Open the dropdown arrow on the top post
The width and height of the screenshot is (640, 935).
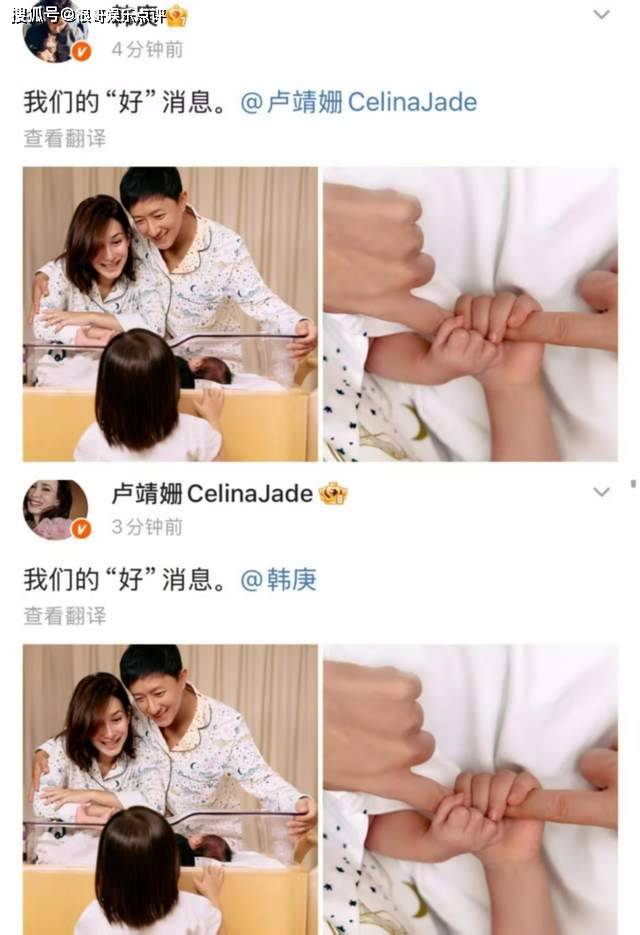(x=601, y=15)
